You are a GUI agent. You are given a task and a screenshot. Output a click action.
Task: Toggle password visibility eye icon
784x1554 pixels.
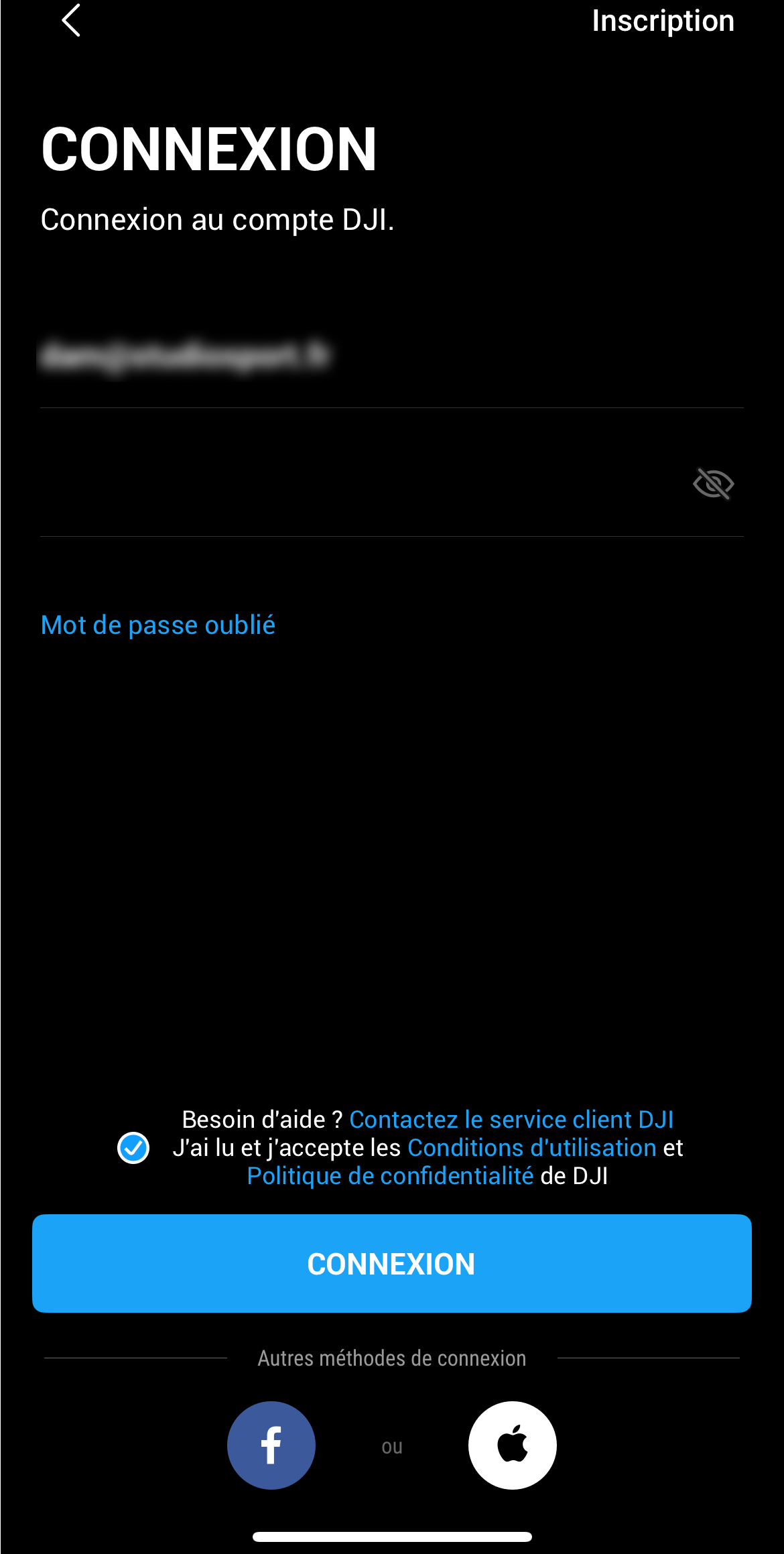[713, 484]
